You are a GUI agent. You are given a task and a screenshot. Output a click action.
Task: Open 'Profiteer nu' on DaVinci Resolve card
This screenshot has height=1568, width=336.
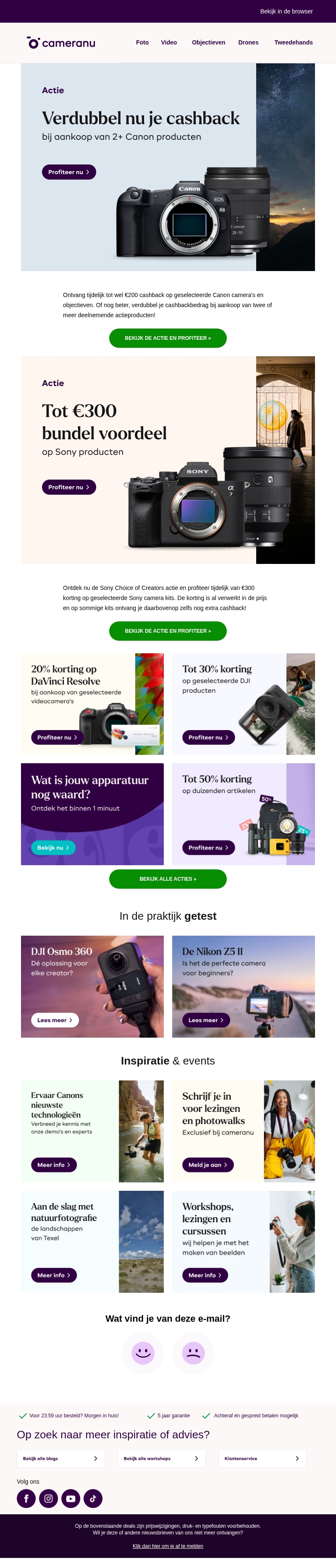[x=57, y=737]
